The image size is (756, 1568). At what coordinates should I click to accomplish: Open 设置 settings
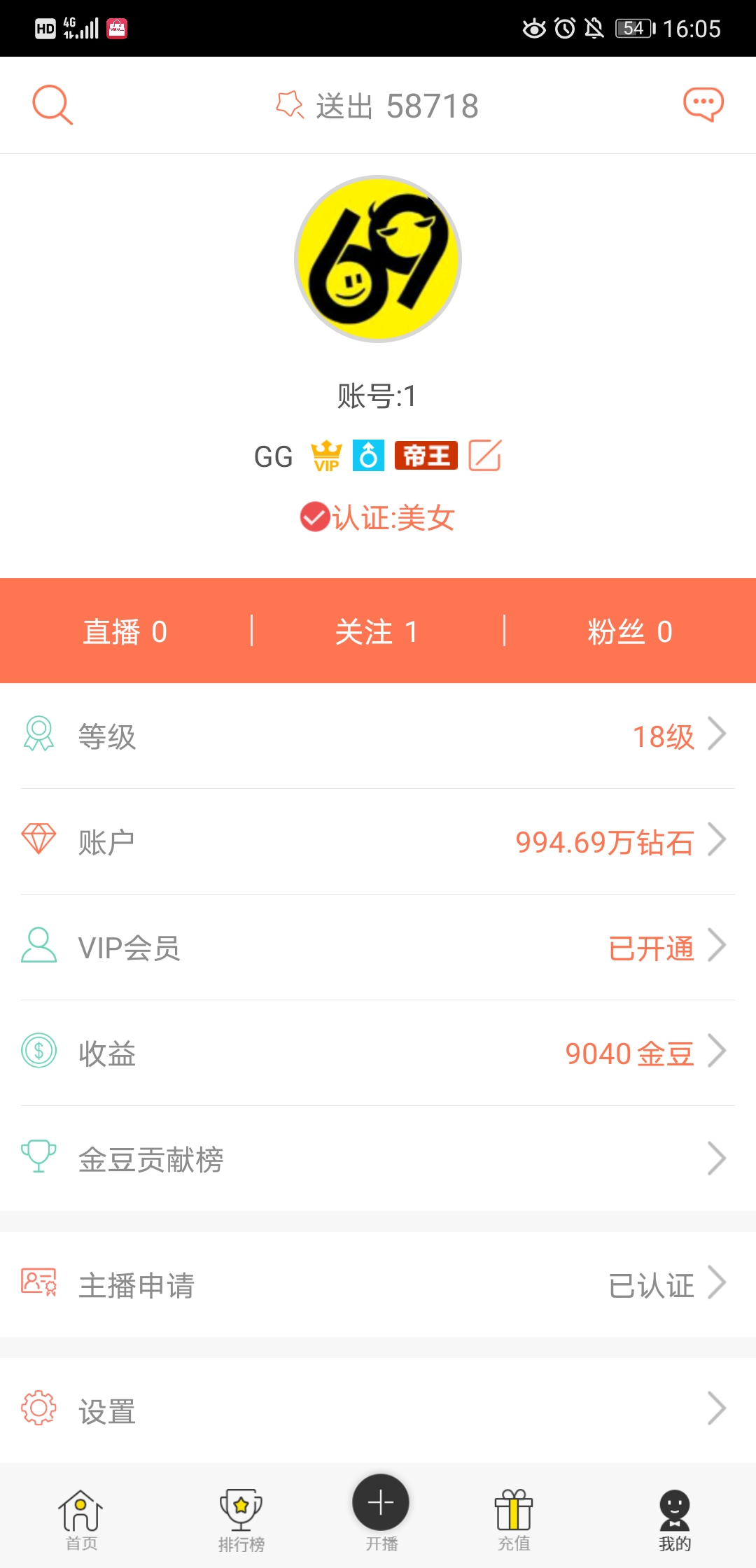pos(378,1410)
